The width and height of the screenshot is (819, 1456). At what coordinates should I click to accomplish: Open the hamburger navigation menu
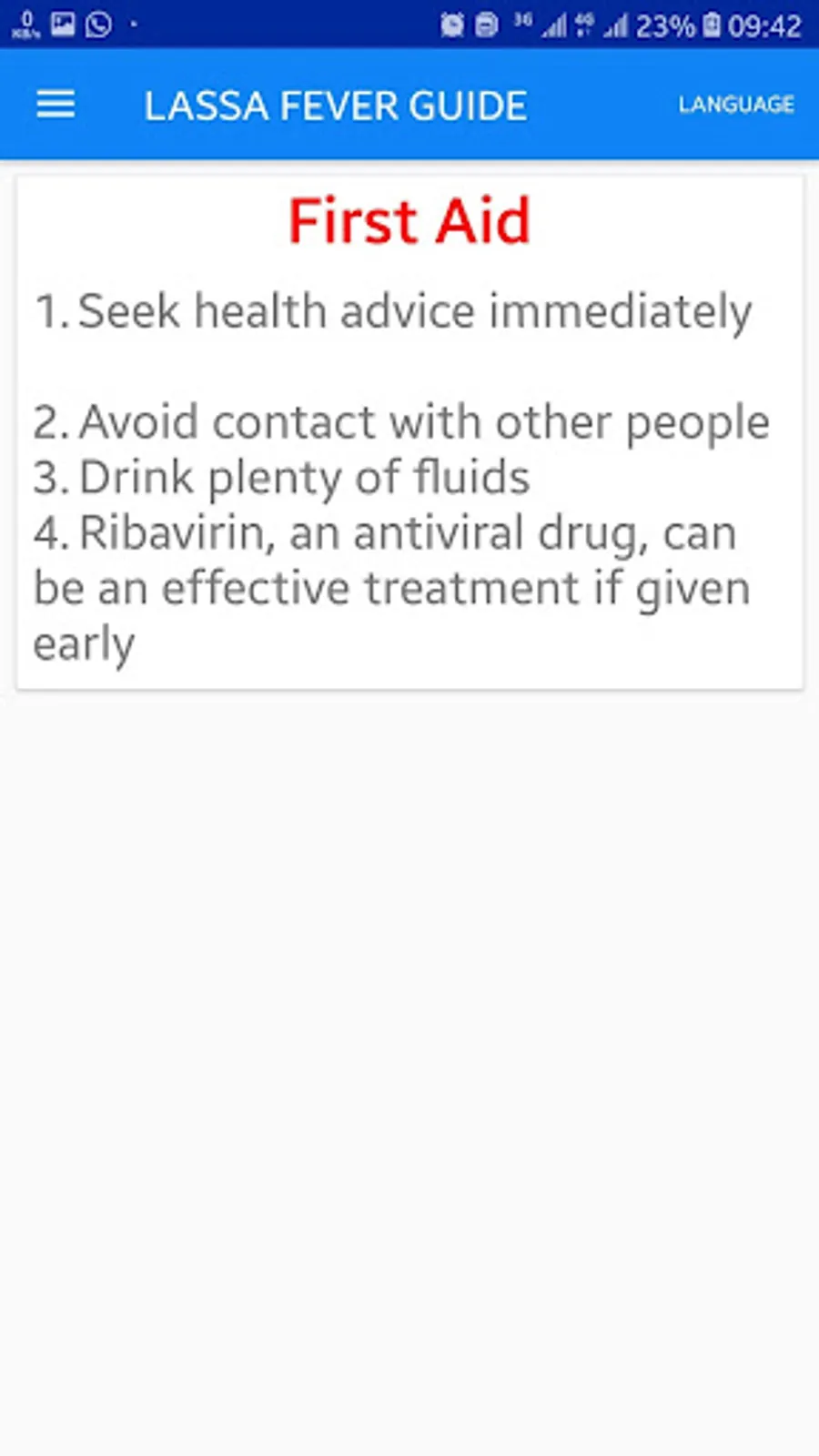56,105
